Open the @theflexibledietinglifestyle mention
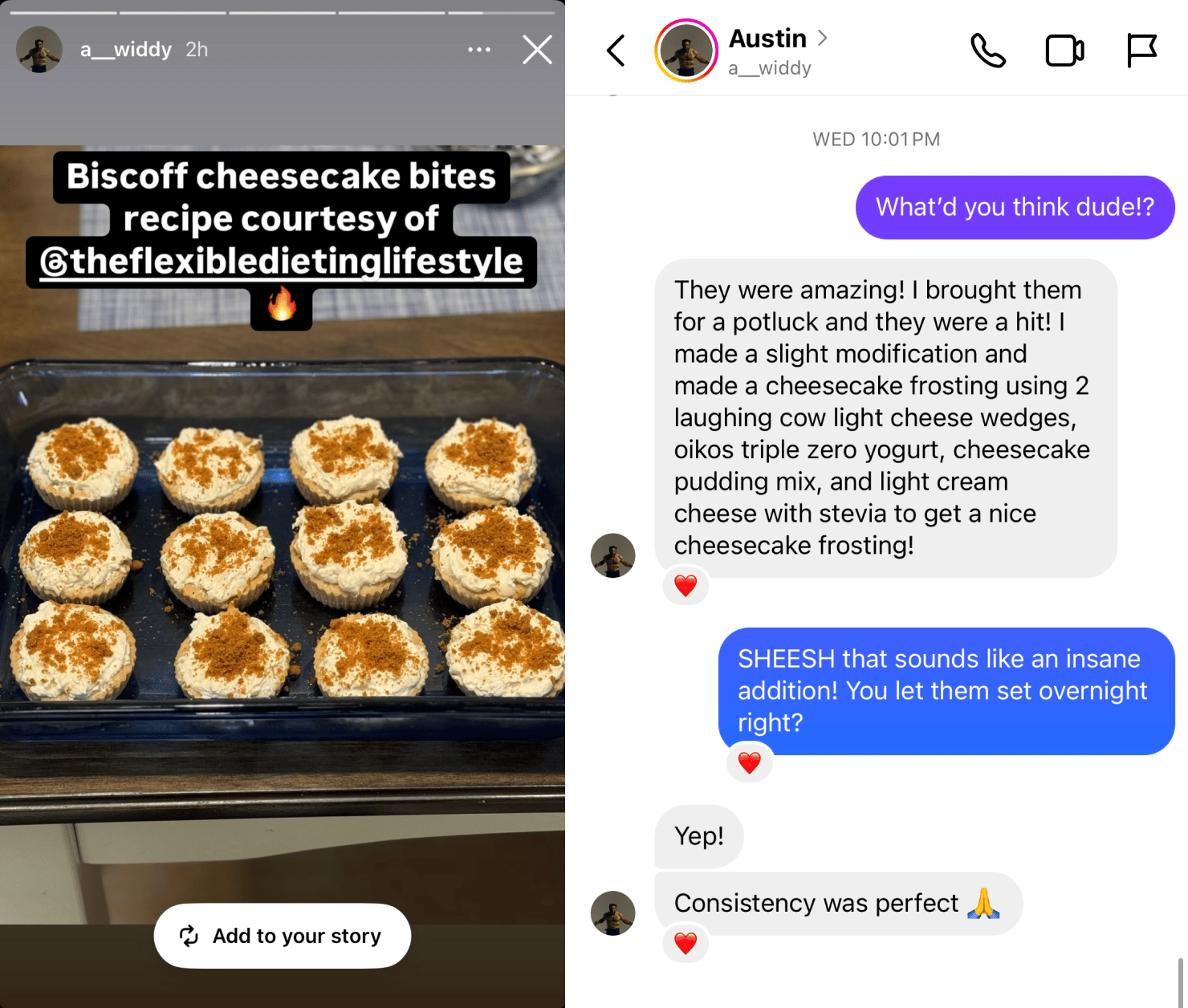The height and width of the screenshot is (1008, 1188). point(282,262)
